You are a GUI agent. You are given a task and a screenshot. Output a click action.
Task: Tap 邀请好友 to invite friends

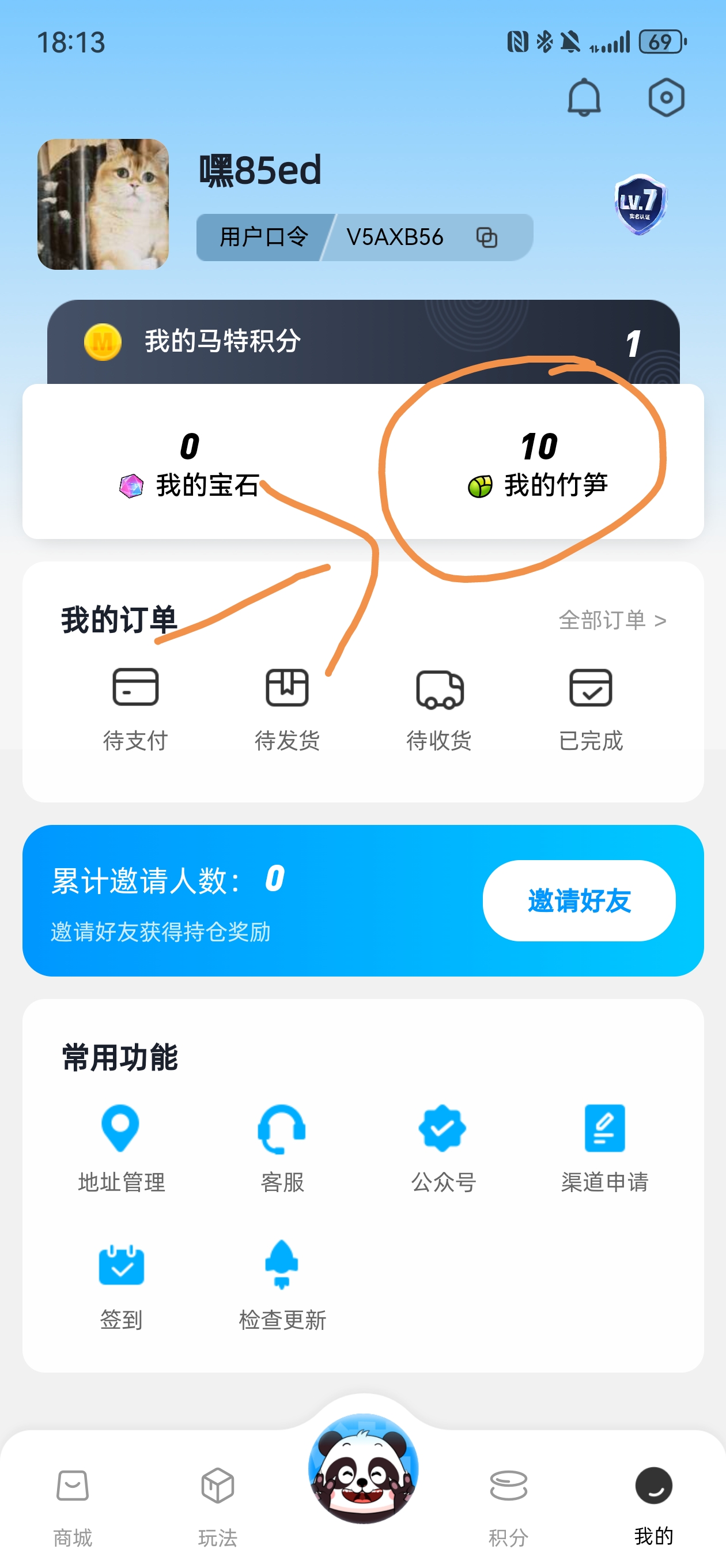578,901
